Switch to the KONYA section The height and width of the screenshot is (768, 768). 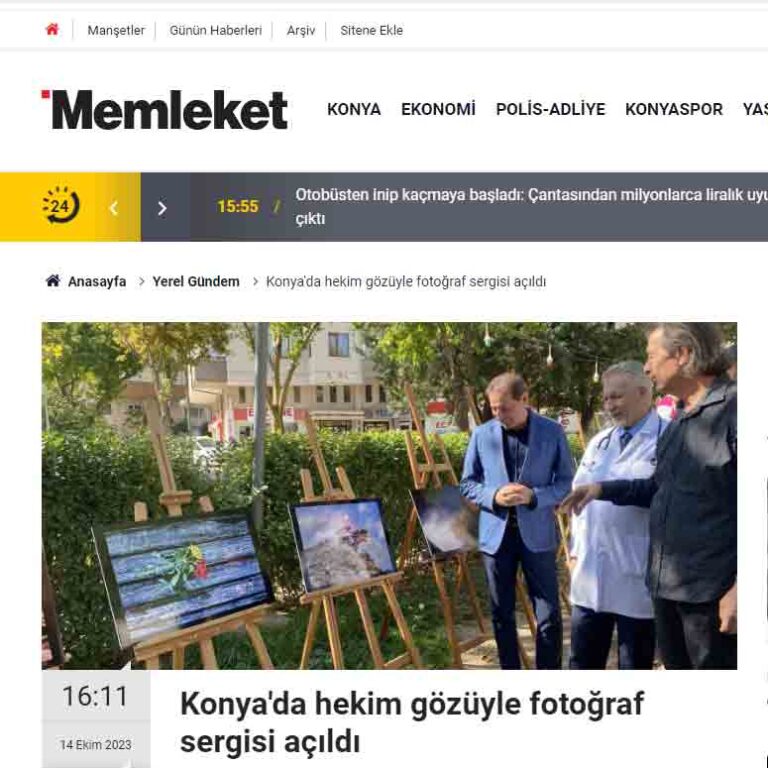click(354, 110)
